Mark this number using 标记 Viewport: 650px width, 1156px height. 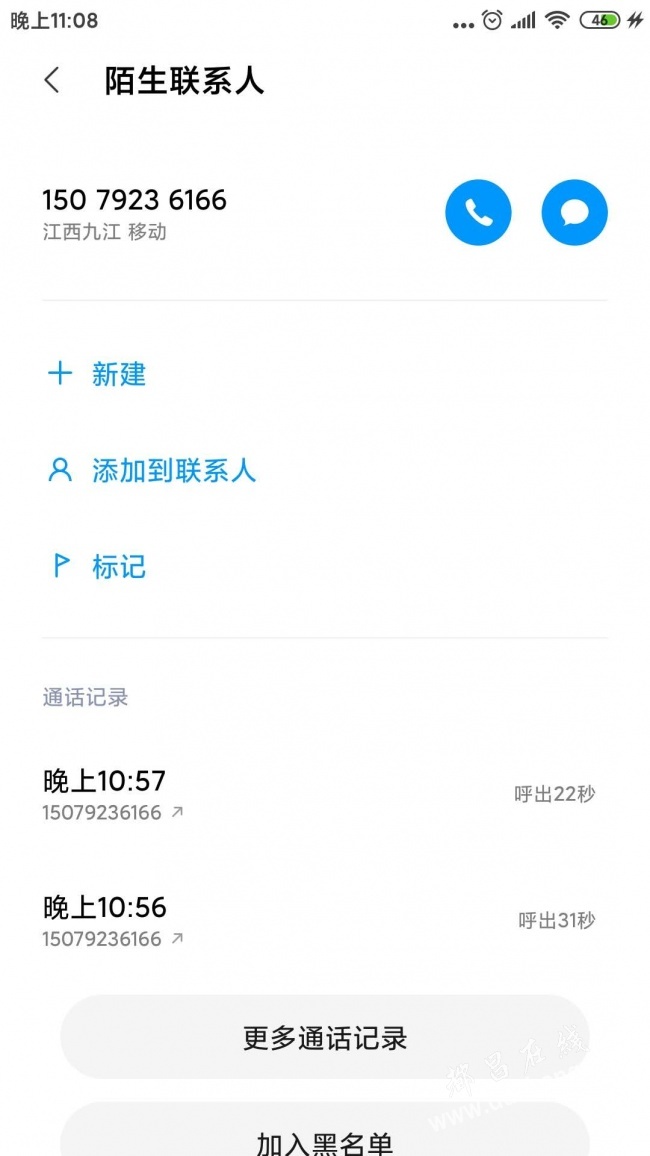97,567
